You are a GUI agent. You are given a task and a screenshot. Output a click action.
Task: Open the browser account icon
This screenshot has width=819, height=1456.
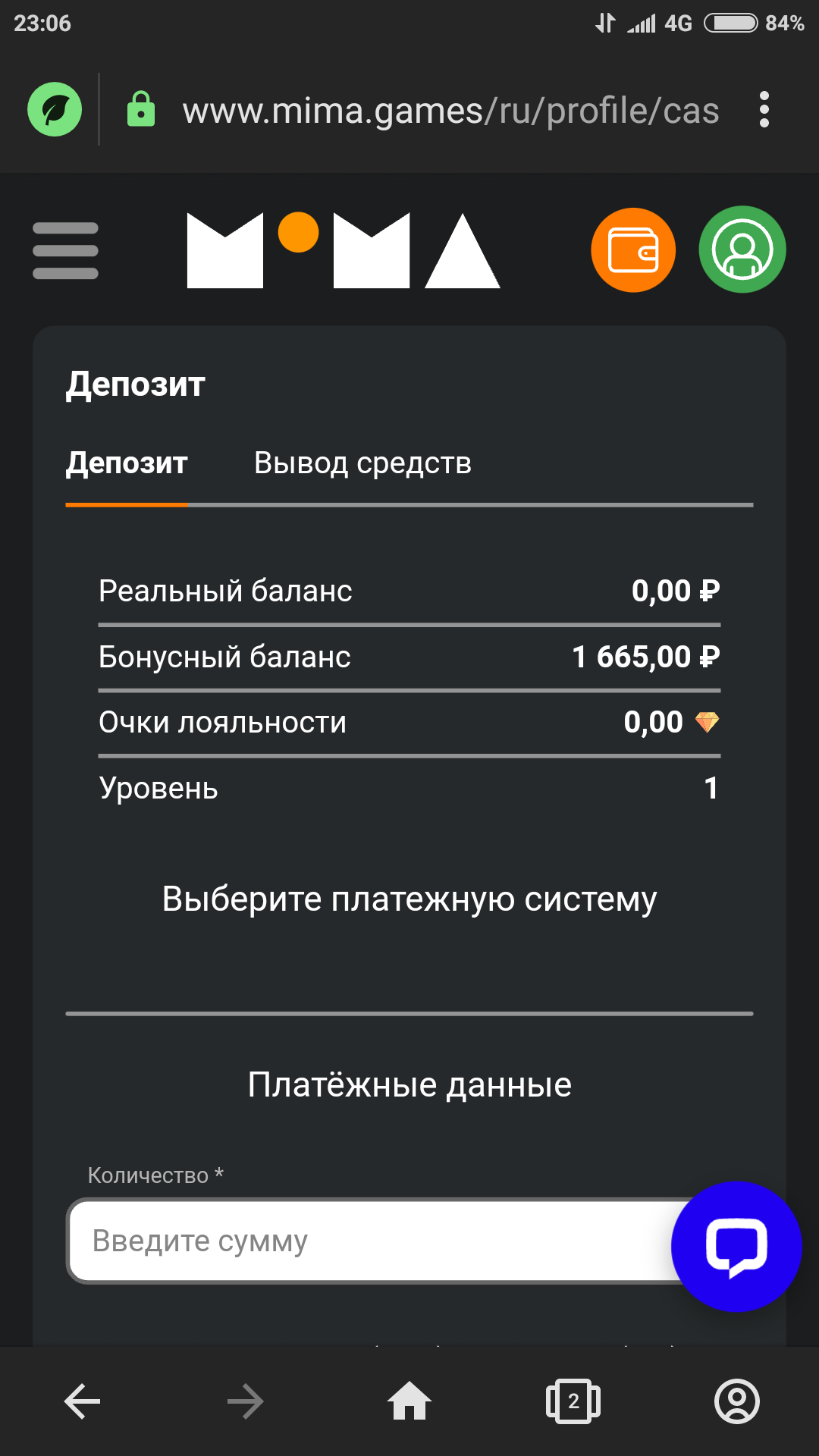click(736, 1401)
